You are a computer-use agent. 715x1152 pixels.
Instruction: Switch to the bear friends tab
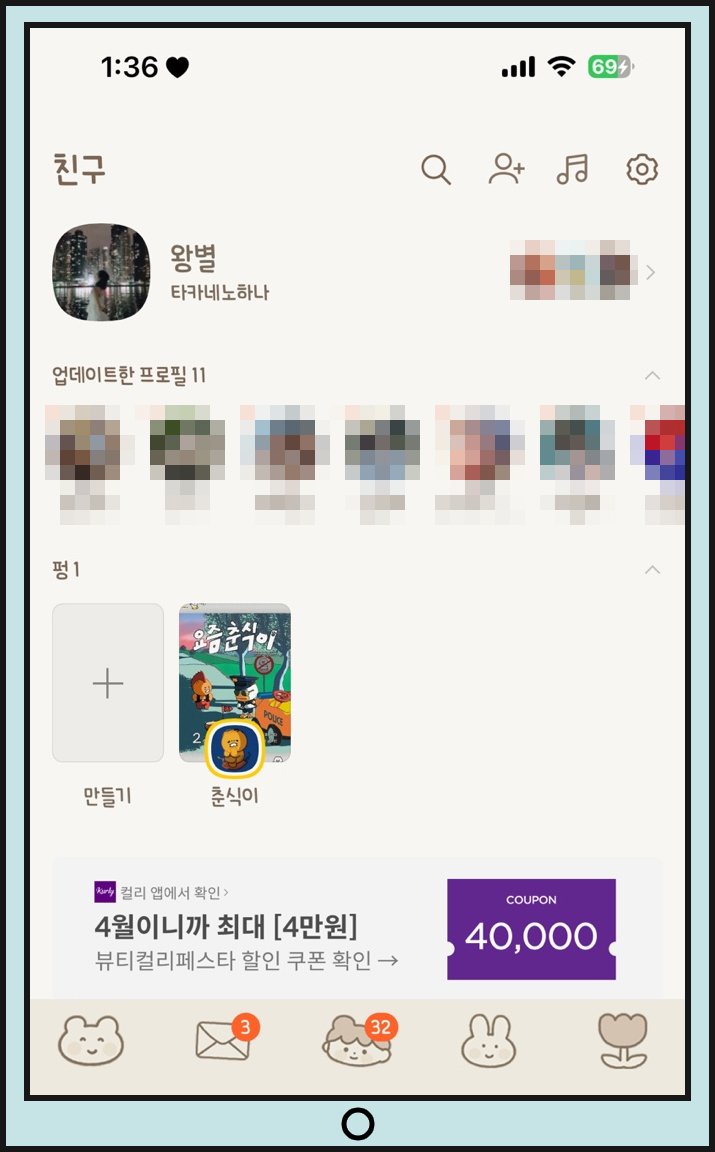pyautogui.click(x=90, y=1041)
